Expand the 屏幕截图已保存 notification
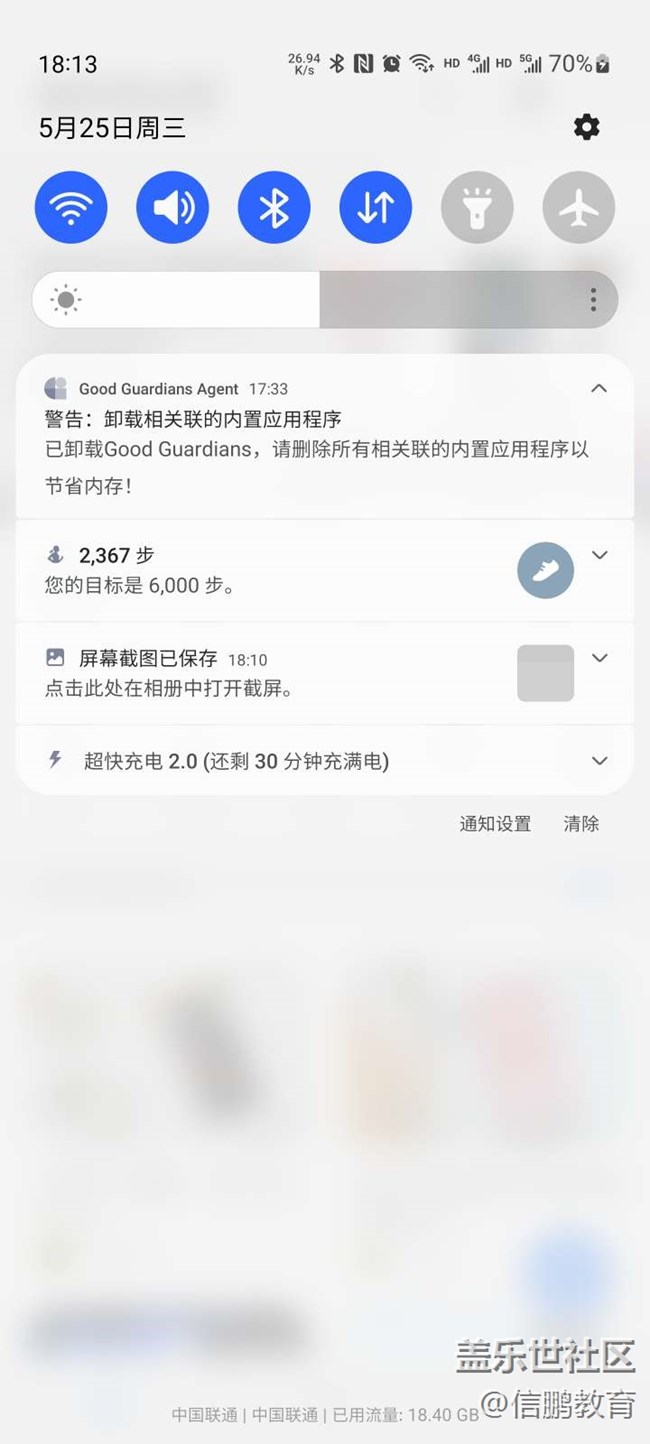The image size is (650, 1444). pyautogui.click(x=600, y=658)
